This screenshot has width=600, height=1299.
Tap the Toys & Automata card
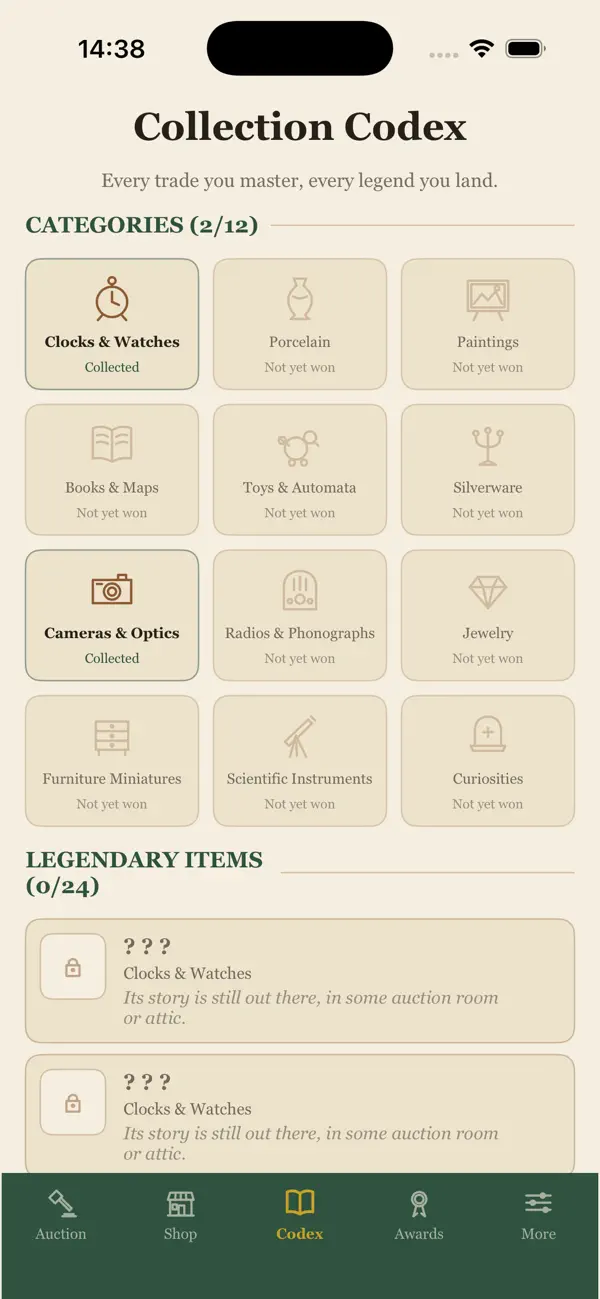click(x=300, y=470)
